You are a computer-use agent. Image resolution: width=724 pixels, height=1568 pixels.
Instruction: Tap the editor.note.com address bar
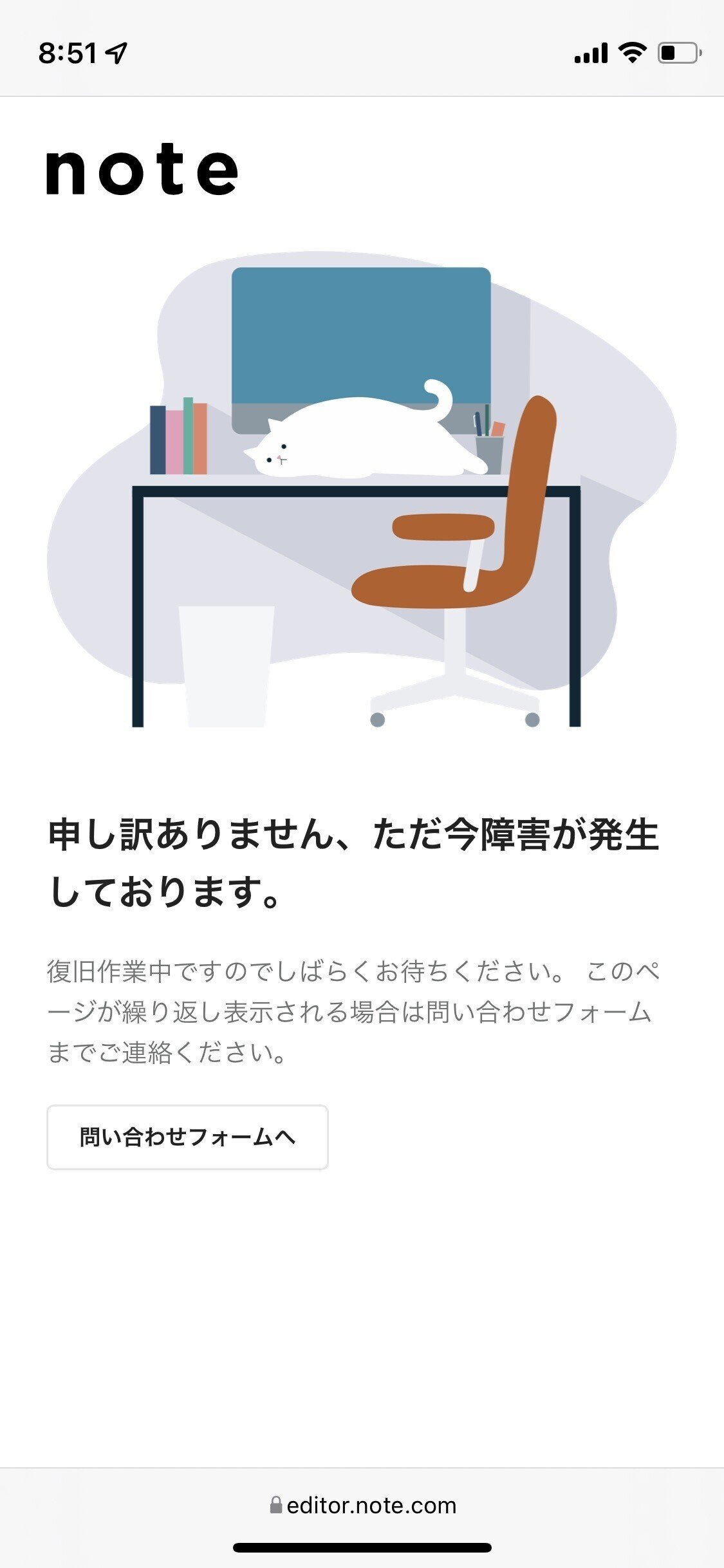pos(363,1506)
